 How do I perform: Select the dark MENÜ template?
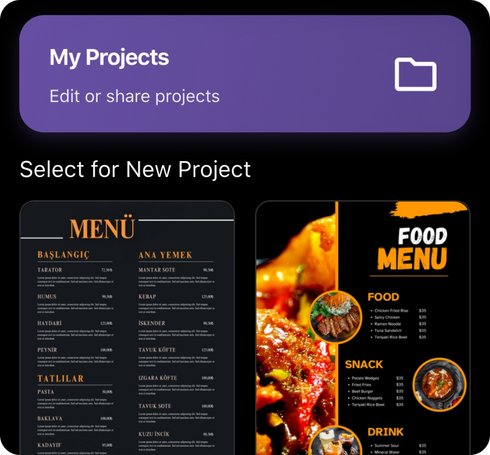coord(127,328)
